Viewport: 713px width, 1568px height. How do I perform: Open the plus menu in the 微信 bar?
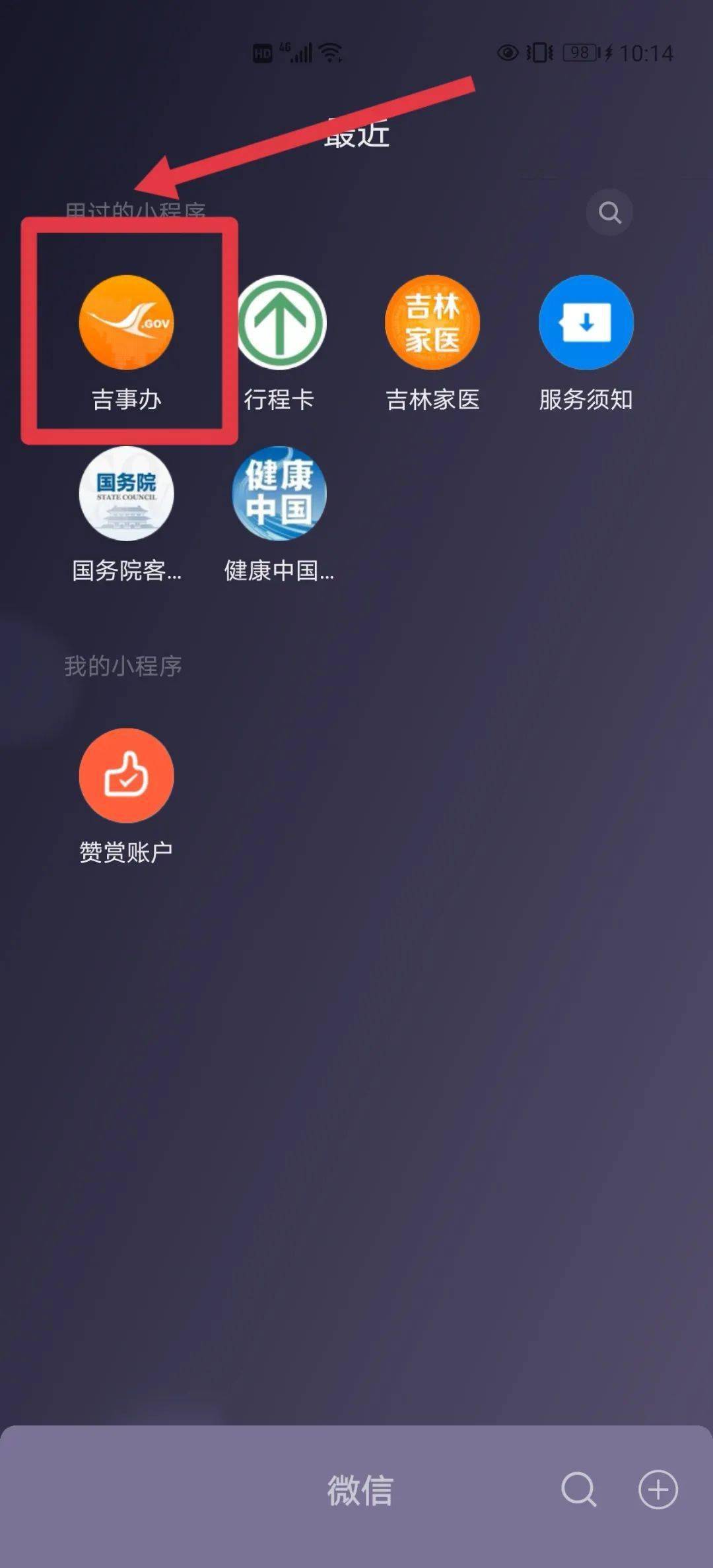(x=658, y=1489)
